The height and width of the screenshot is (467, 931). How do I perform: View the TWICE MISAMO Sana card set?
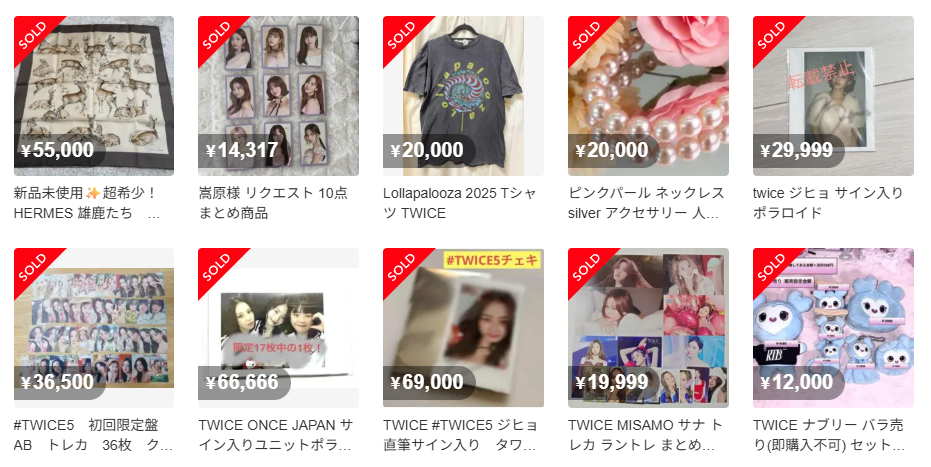point(648,328)
